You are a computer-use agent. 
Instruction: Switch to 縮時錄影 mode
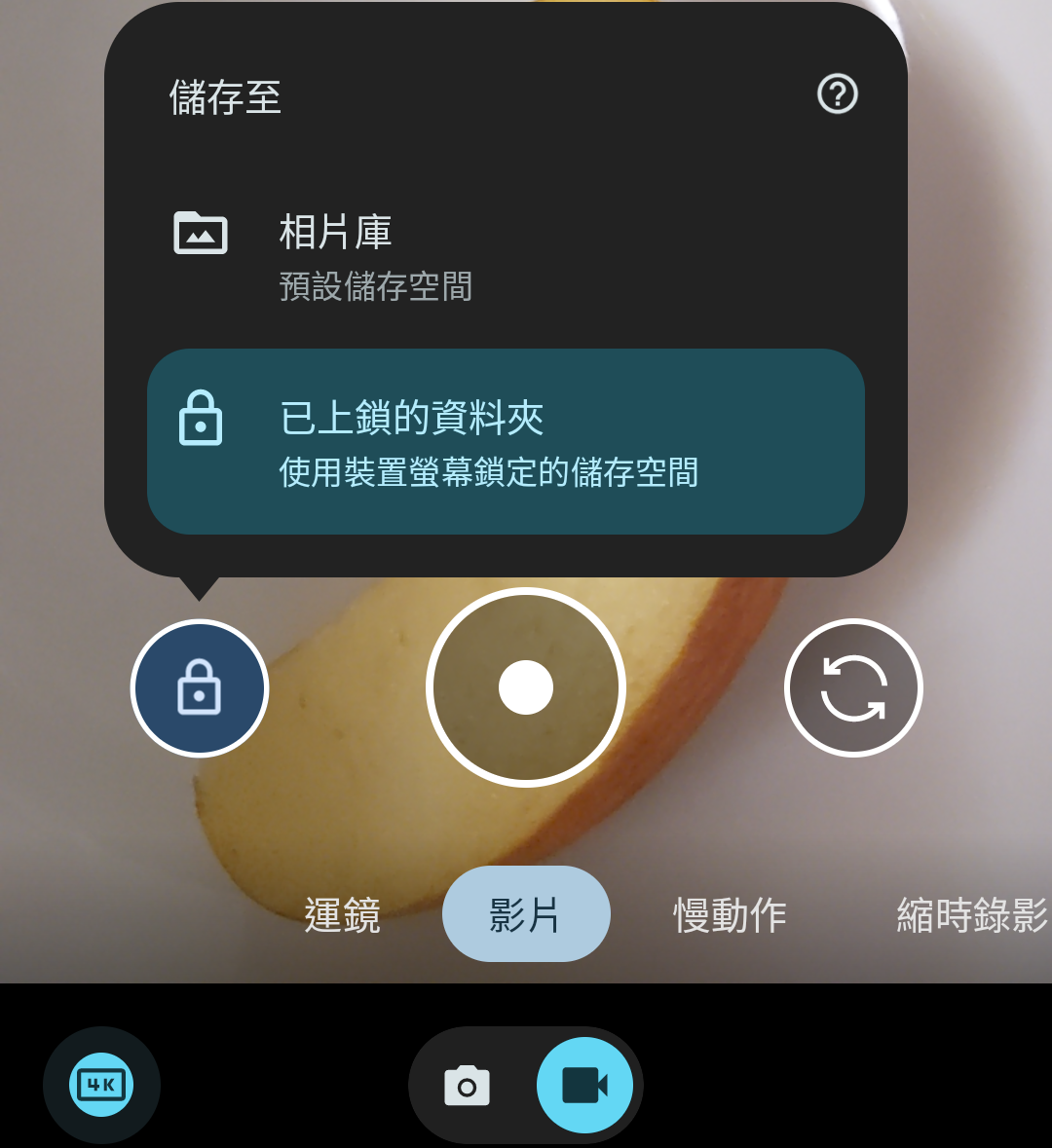click(x=971, y=915)
